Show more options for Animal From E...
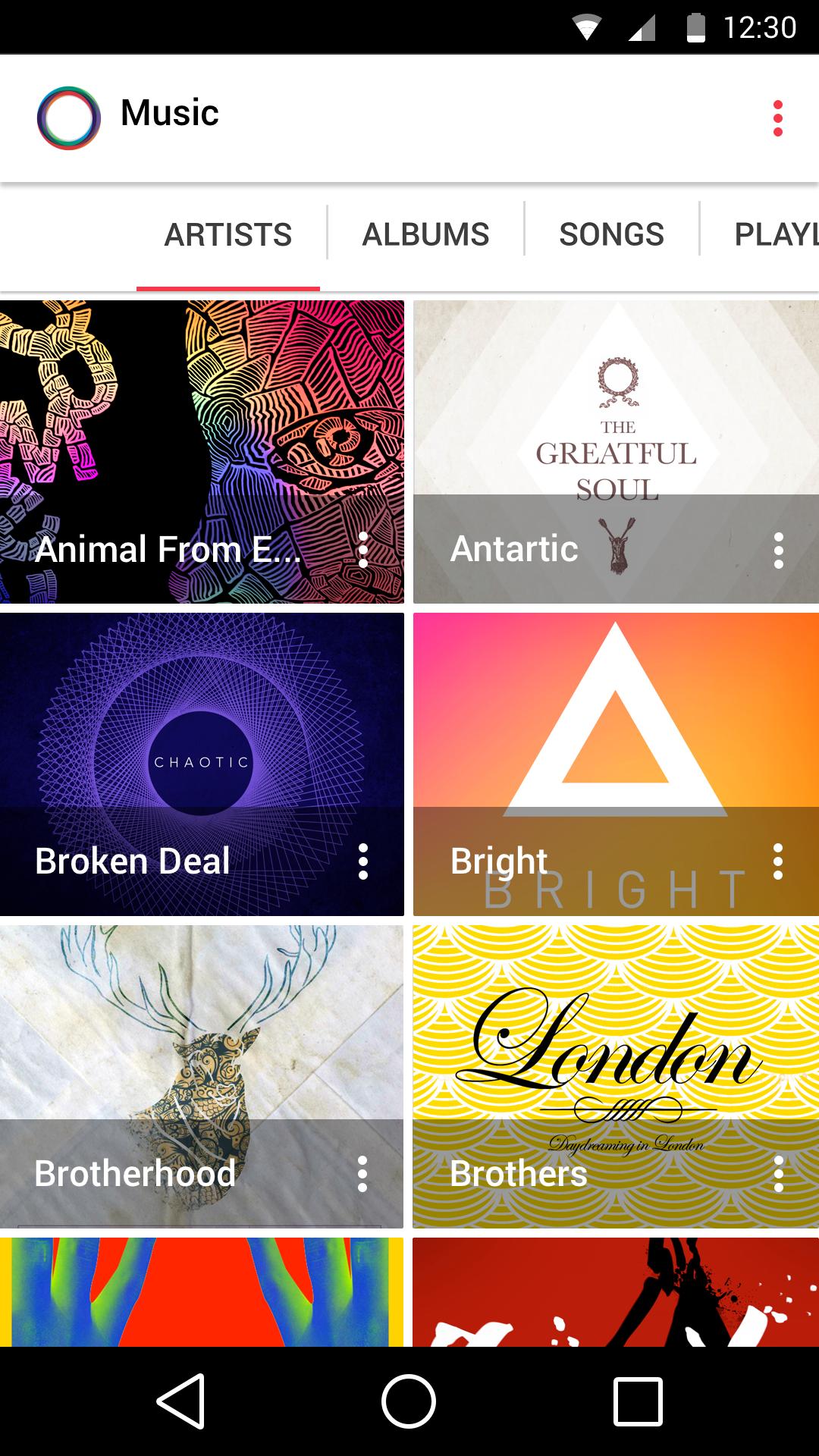Image resolution: width=819 pixels, height=1456 pixels. pyautogui.click(x=363, y=550)
